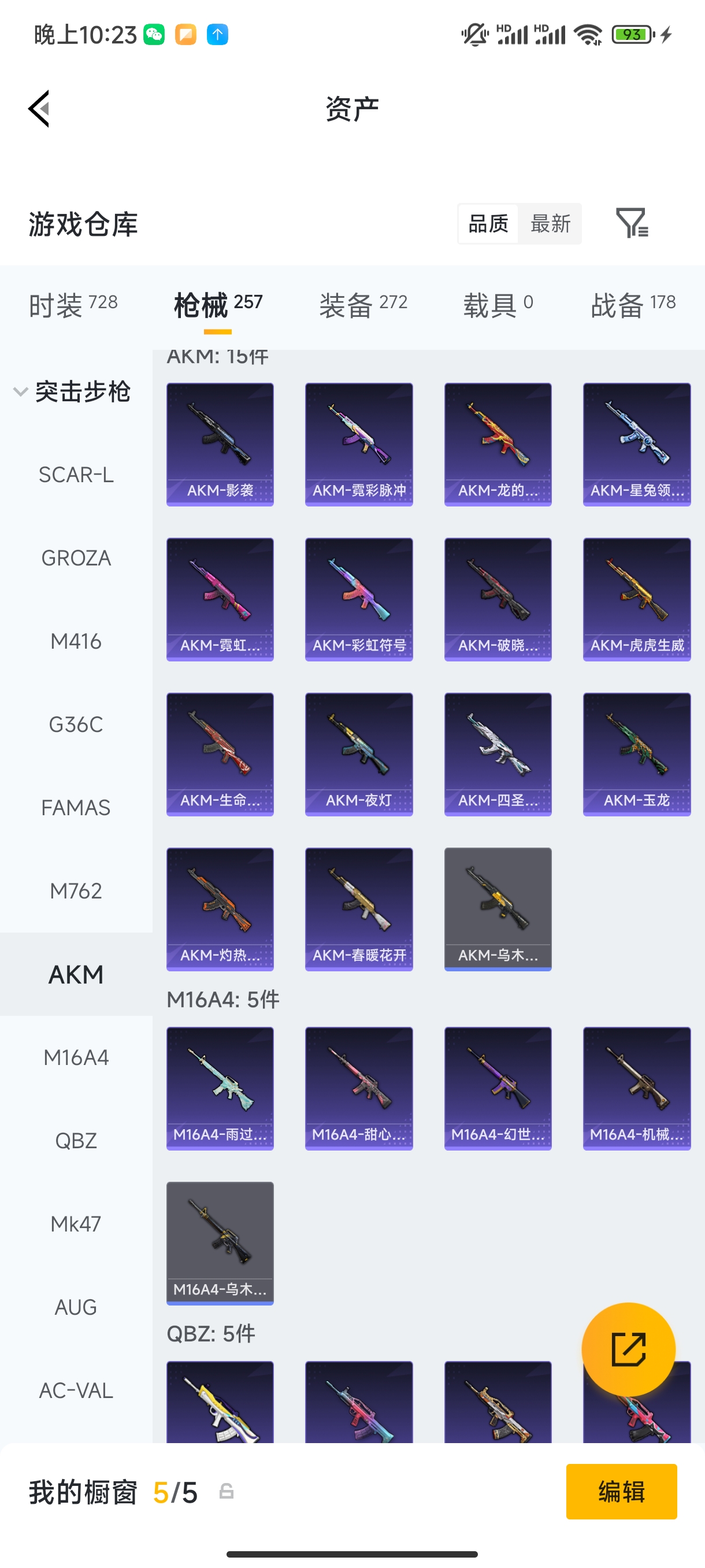Switch sorting to 最新
Image resolution: width=705 pixels, height=1568 pixels.
point(550,223)
